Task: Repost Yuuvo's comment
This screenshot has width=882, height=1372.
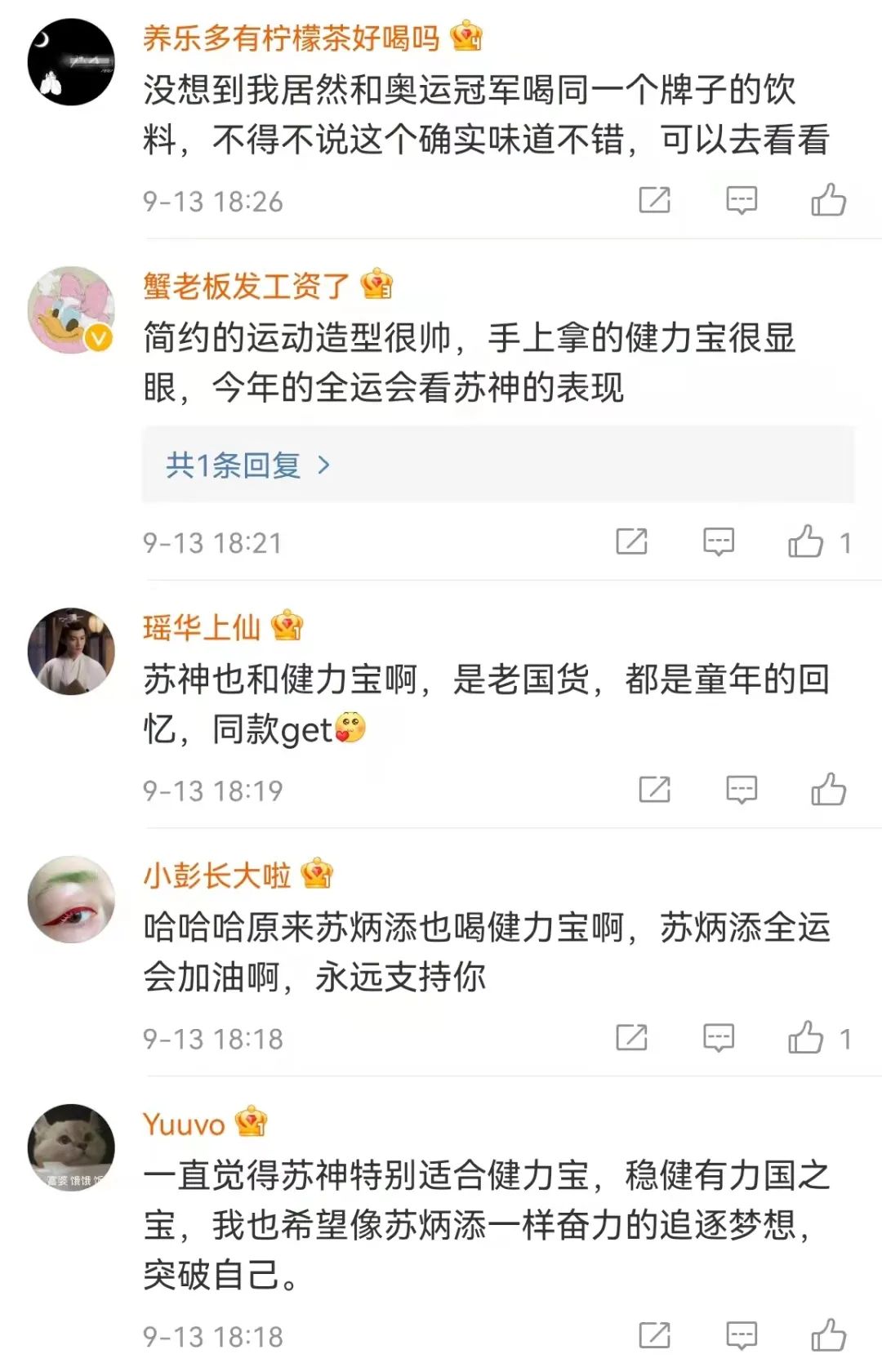Action: click(654, 1336)
